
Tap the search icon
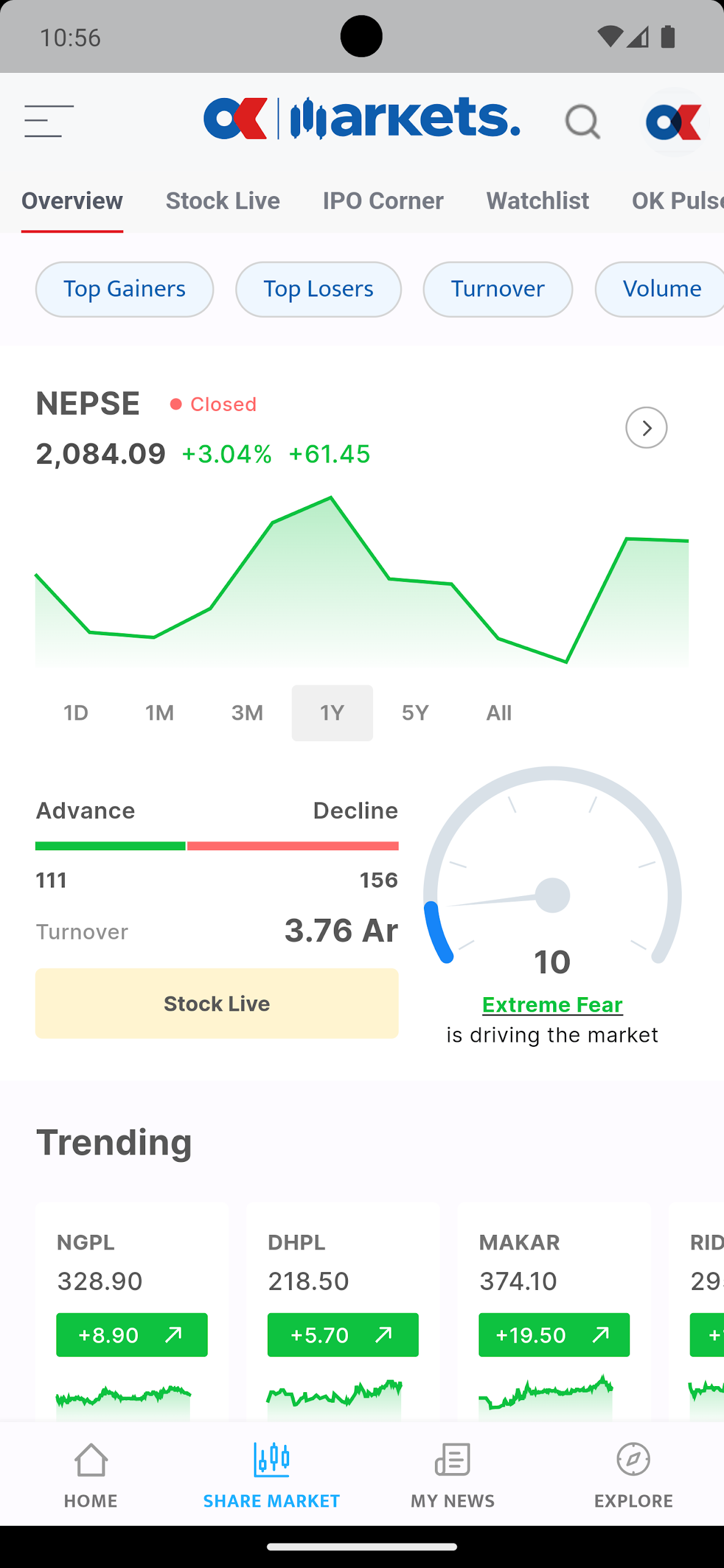582,121
